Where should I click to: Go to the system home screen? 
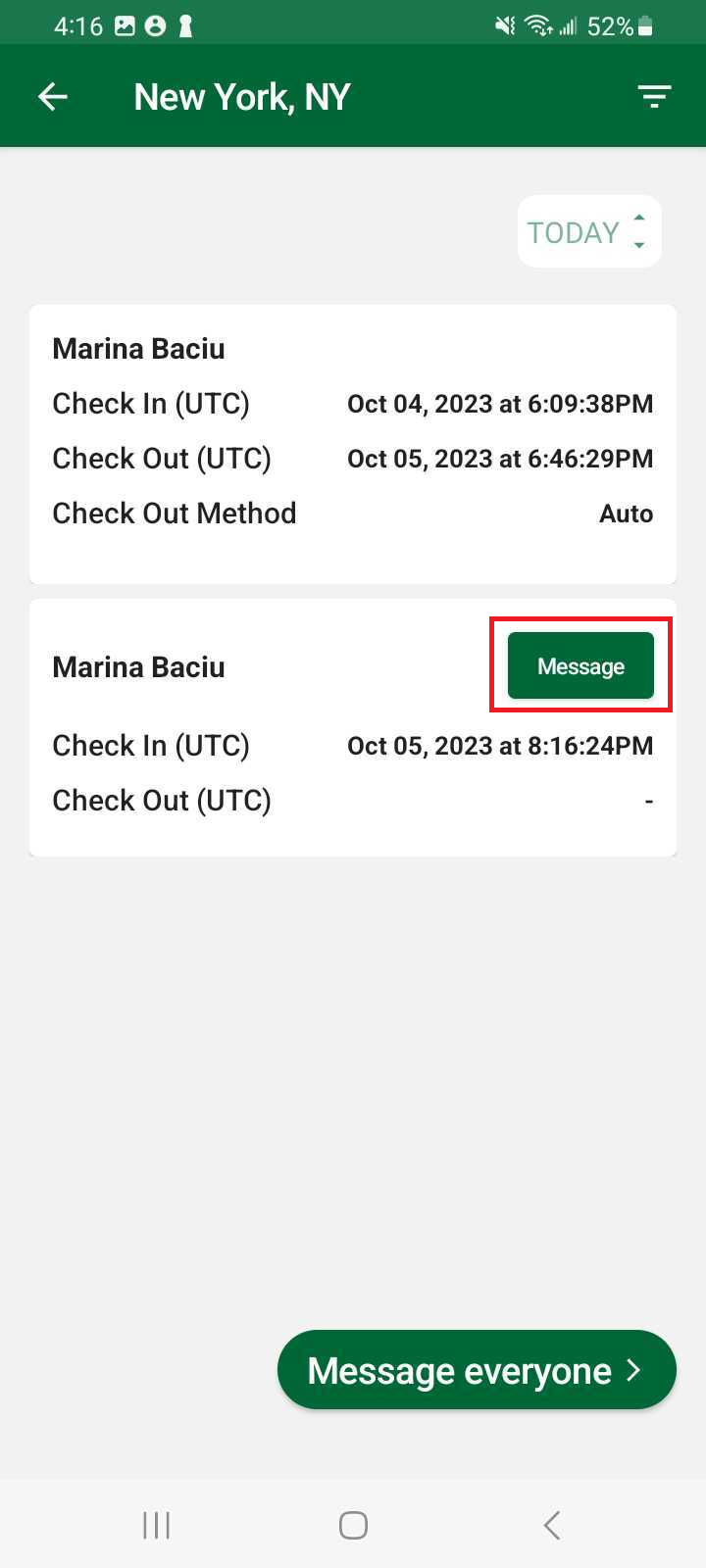(353, 1525)
